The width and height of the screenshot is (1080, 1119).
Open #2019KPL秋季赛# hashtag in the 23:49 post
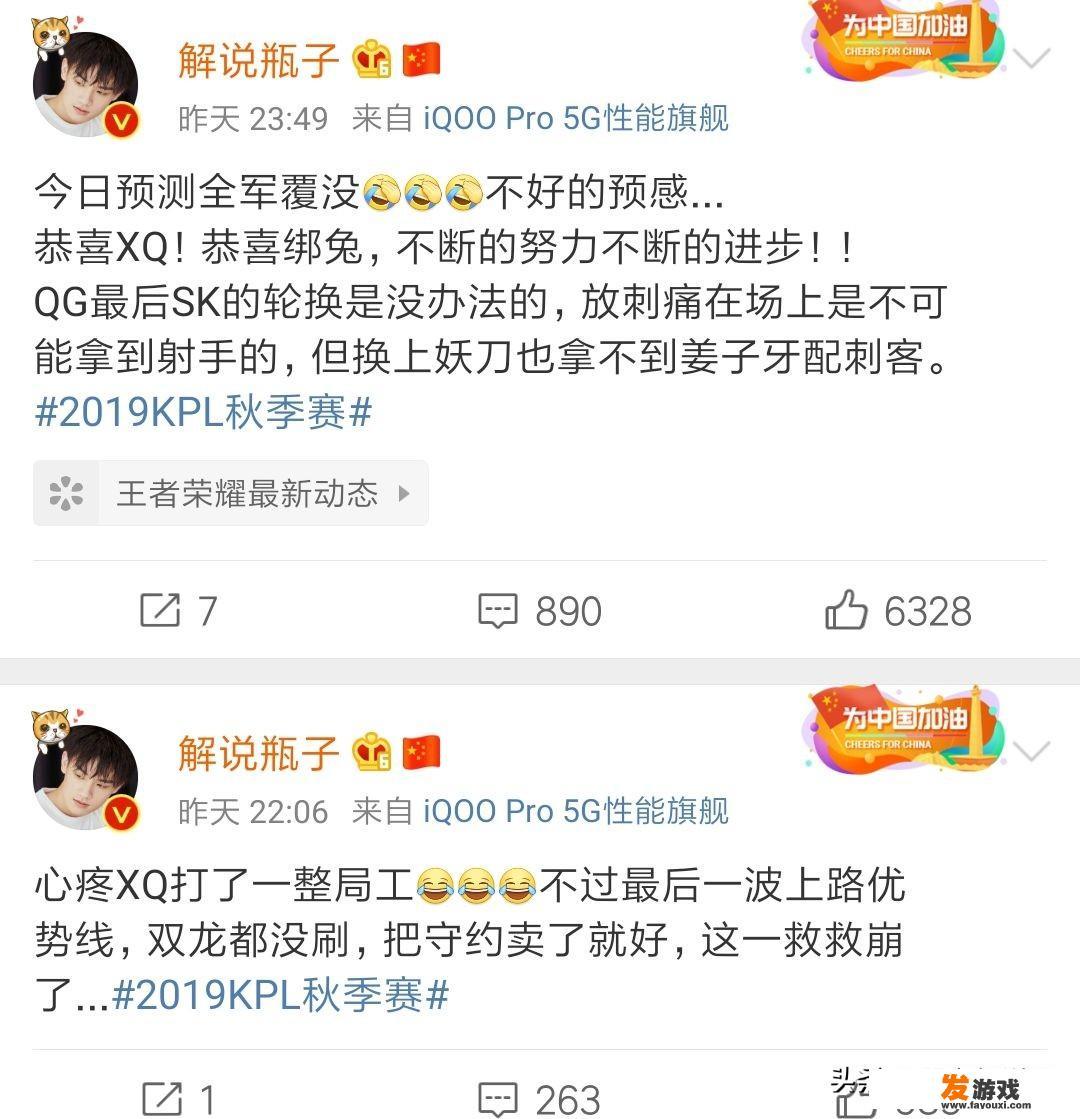coord(203,413)
